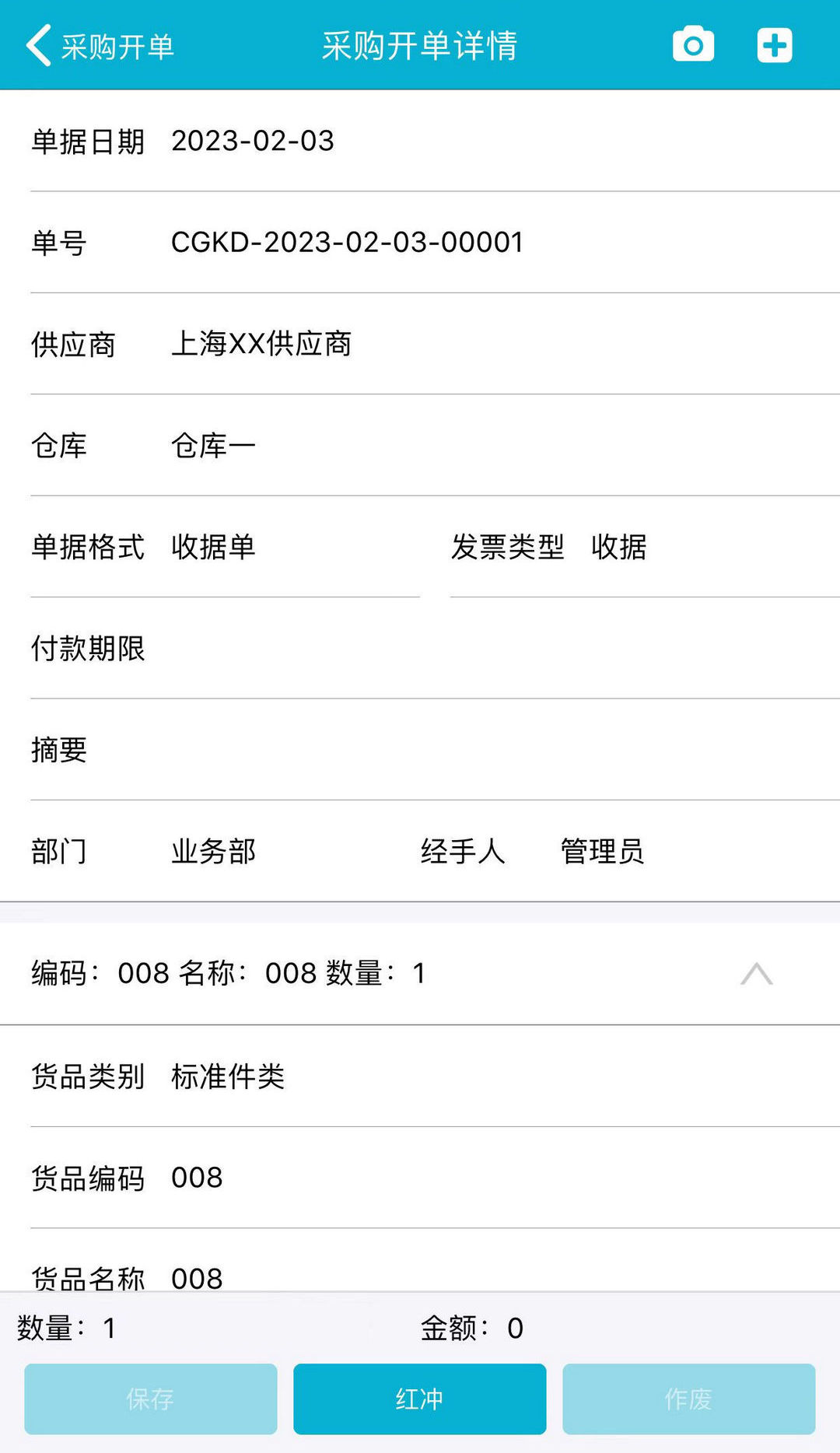Go back to 采购开单
This screenshot has width=840, height=1453.
[100, 46]
